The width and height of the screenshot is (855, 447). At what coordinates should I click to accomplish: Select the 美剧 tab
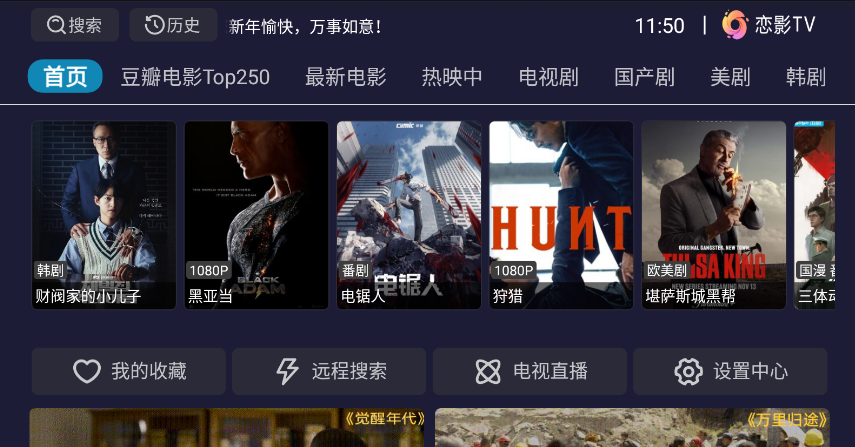coord(730,77)
